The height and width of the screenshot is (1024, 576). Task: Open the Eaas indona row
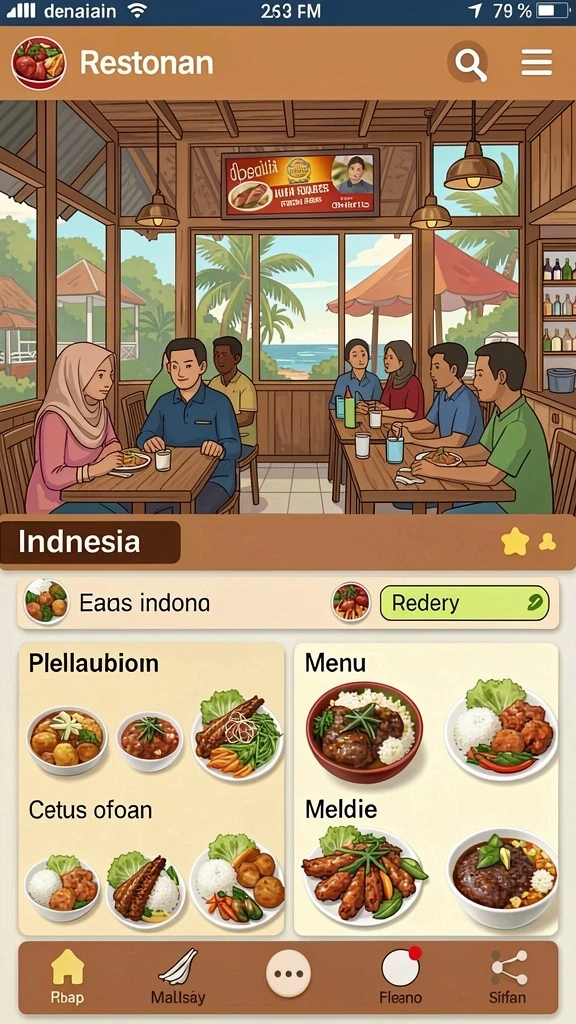[x=288, y=603]
